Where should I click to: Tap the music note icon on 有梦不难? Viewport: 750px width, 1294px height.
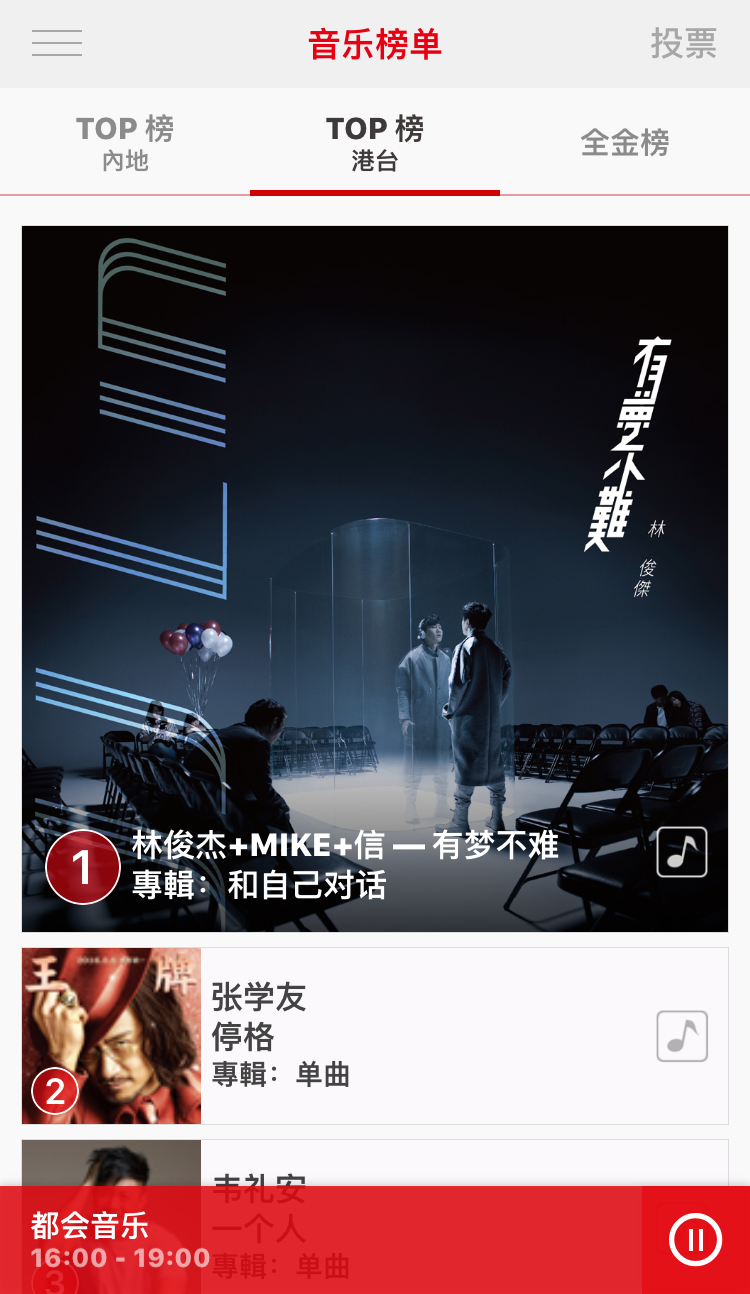coord(682,853)
